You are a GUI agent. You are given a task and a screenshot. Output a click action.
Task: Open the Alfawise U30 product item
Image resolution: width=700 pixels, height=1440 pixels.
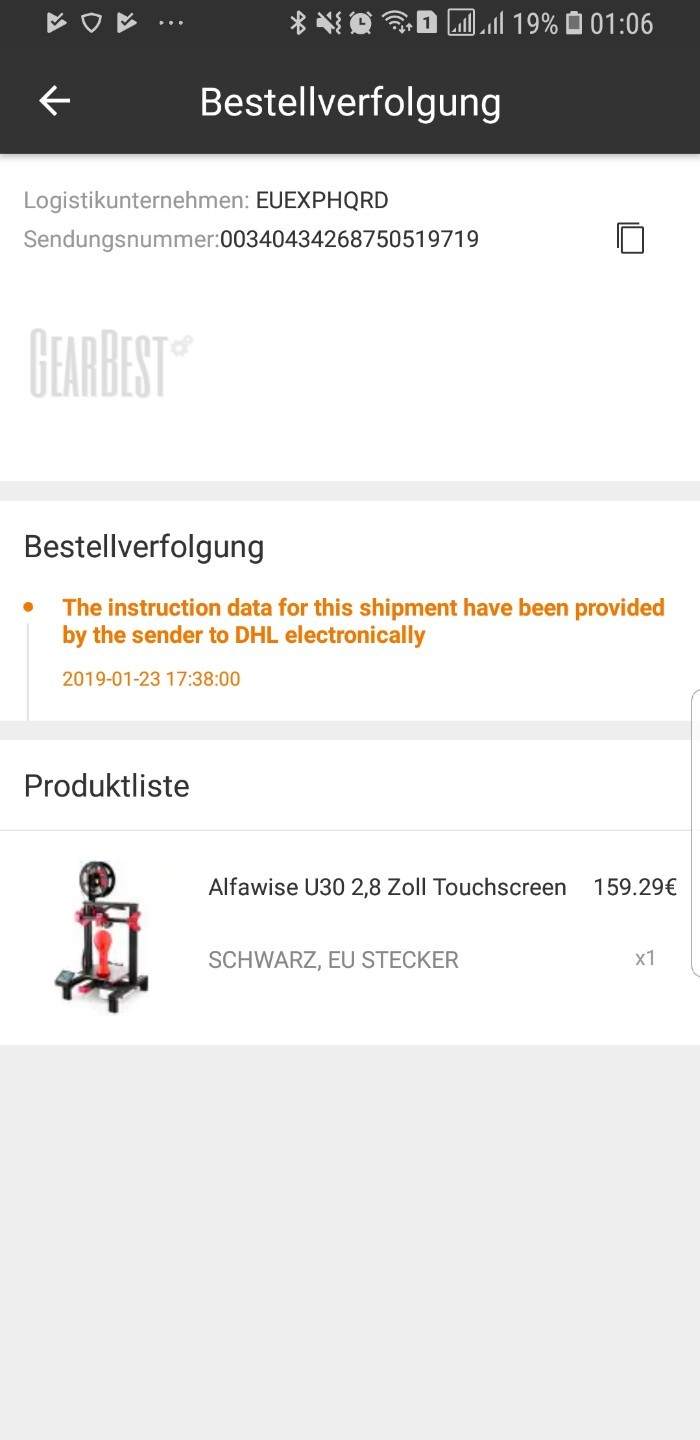pos(350,938)
